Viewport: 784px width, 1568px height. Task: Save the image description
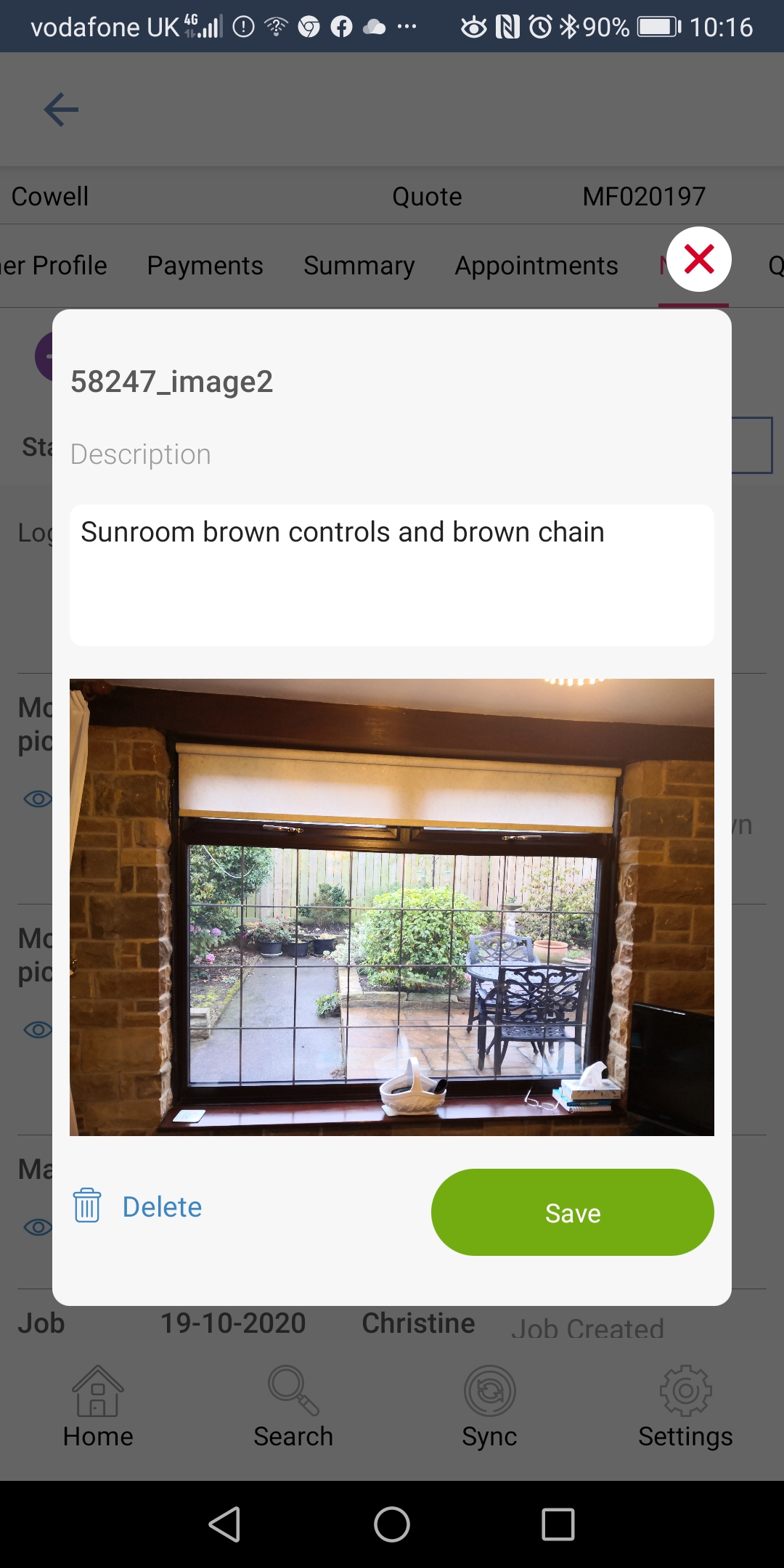[x=572, y=1212]
